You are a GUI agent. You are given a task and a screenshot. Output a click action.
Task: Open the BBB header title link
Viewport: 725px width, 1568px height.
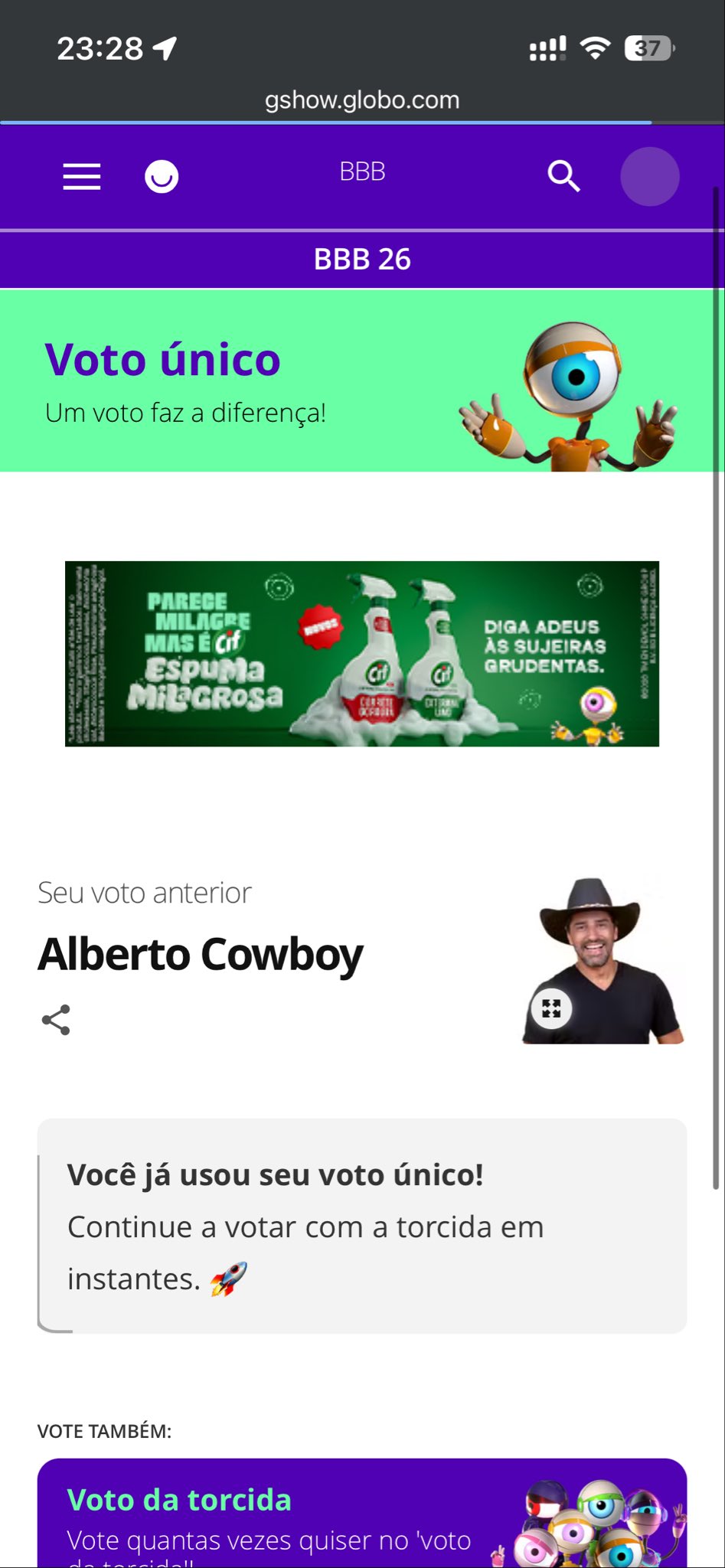tap(362, 172)
